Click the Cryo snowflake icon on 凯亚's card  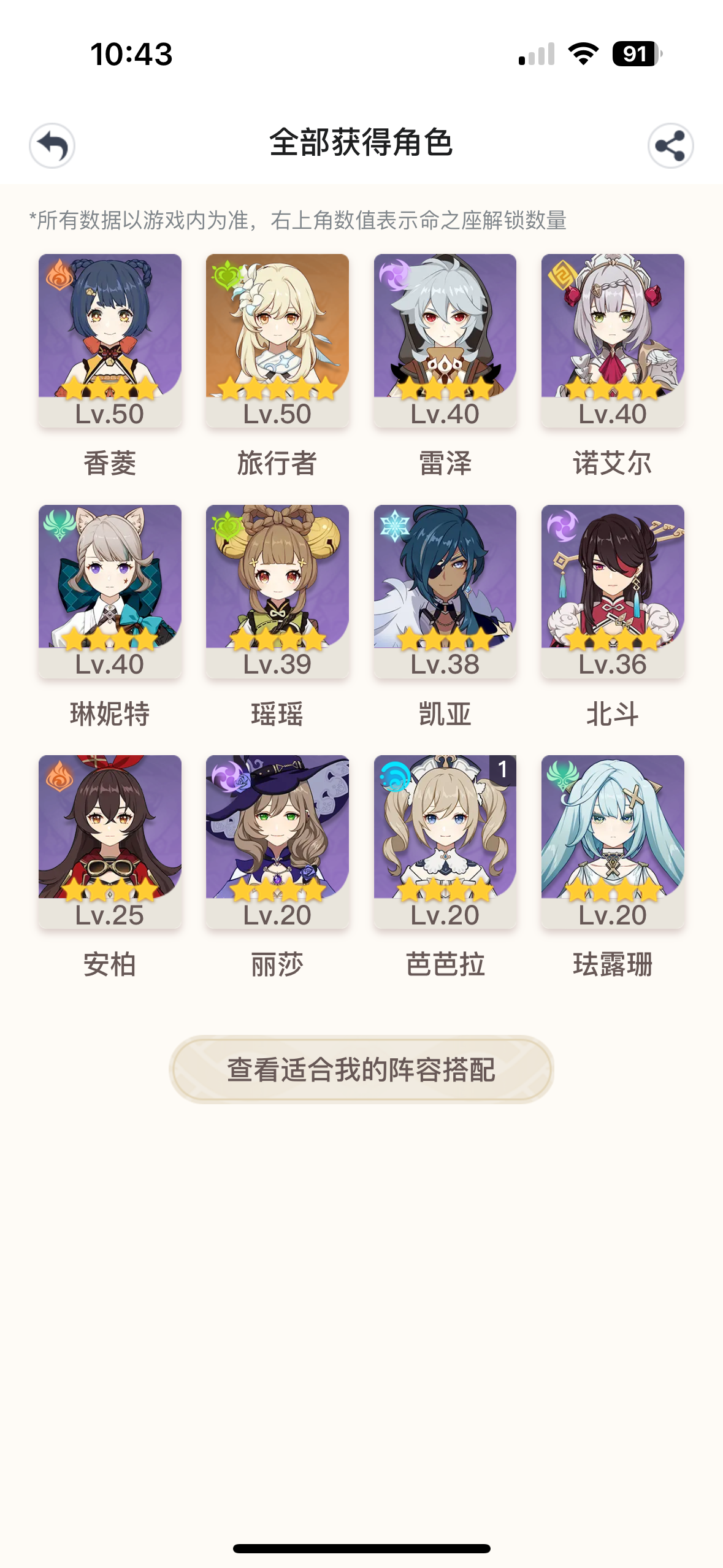[395, 526]
